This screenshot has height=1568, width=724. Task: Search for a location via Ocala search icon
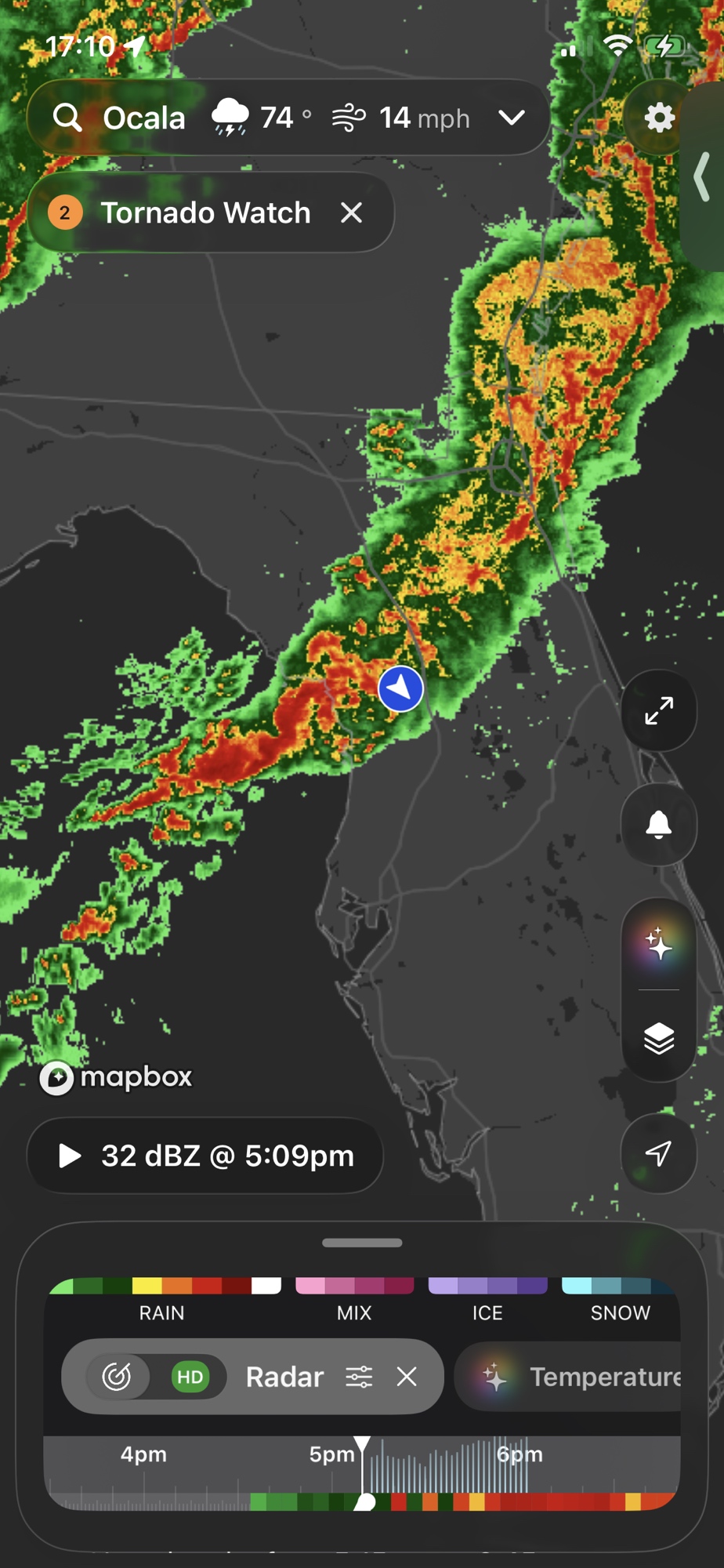(68, 118)
